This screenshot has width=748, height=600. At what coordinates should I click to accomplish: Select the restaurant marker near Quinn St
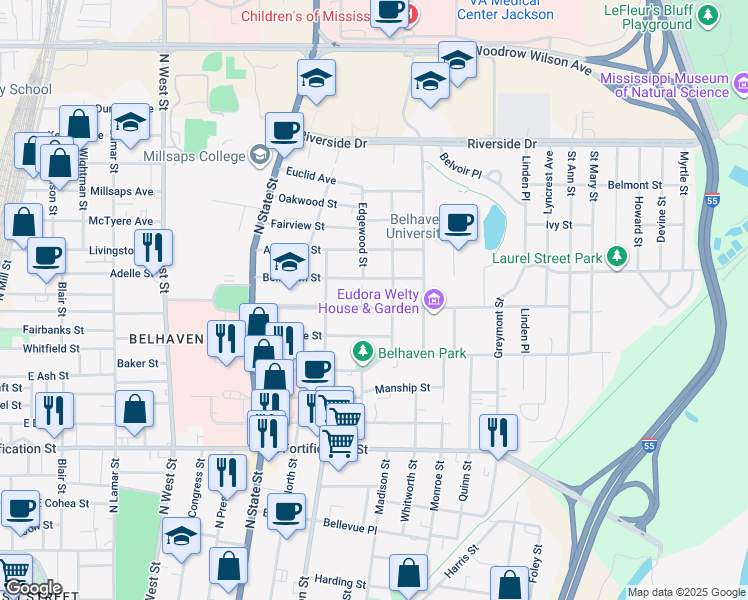[x=498, y=432]
